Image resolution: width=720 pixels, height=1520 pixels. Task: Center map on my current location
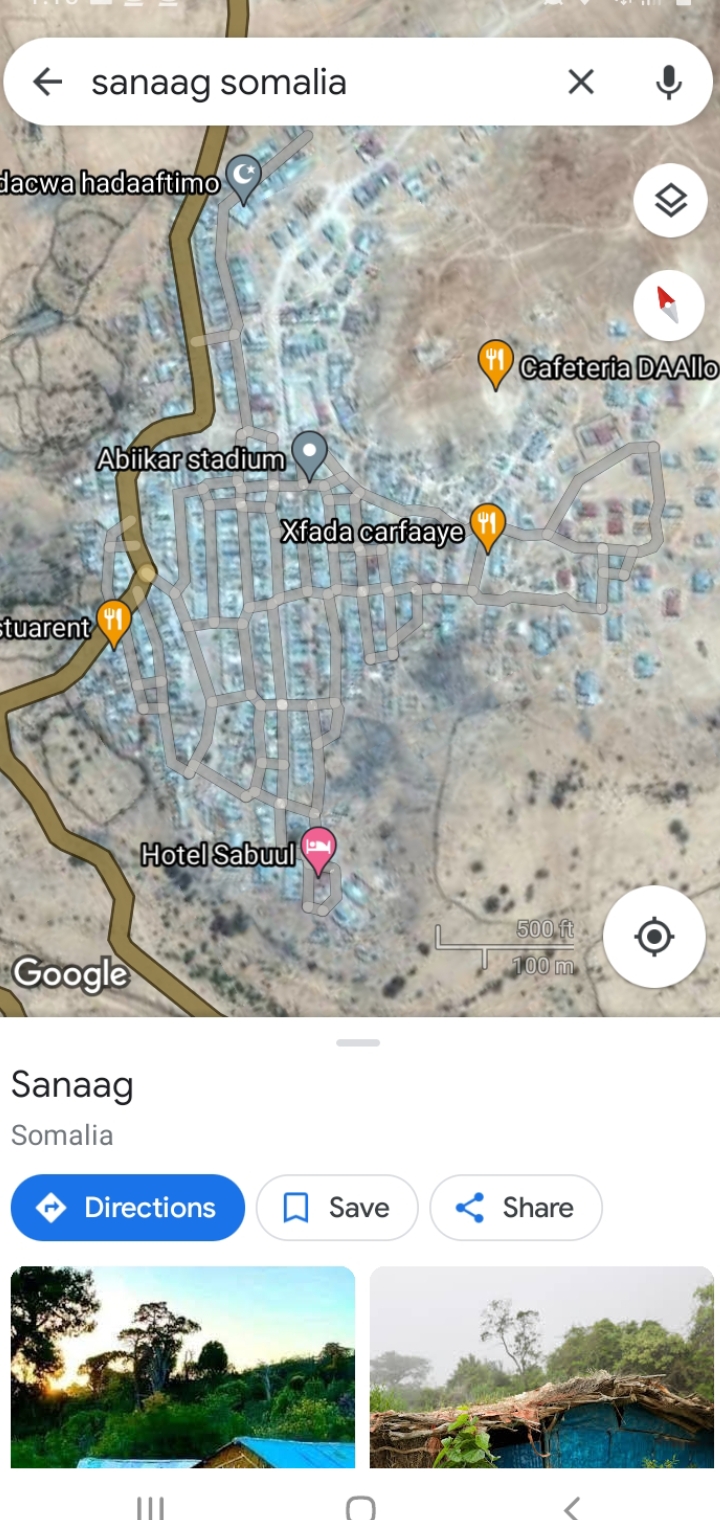pos(654,937)
